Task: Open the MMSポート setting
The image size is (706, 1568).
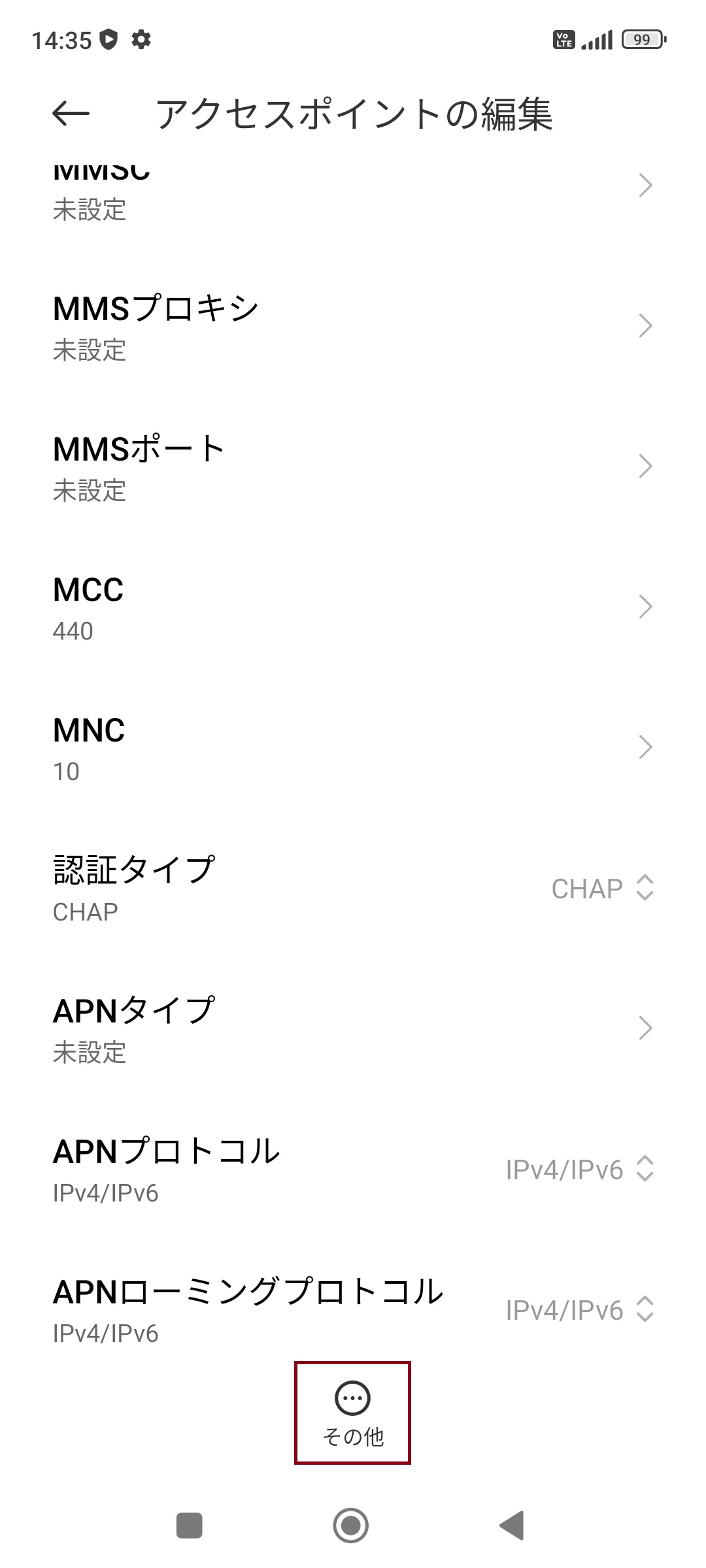Action: pos(353,466)
